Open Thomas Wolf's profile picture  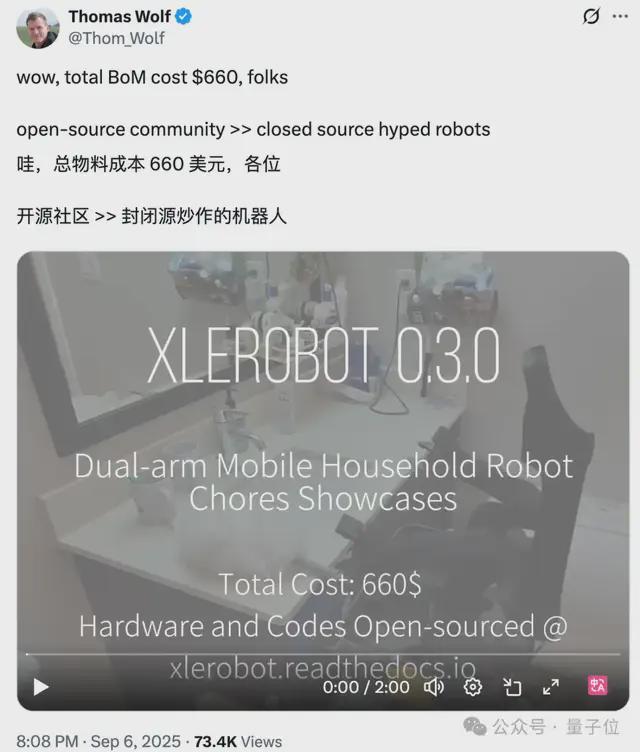point(37,27)
